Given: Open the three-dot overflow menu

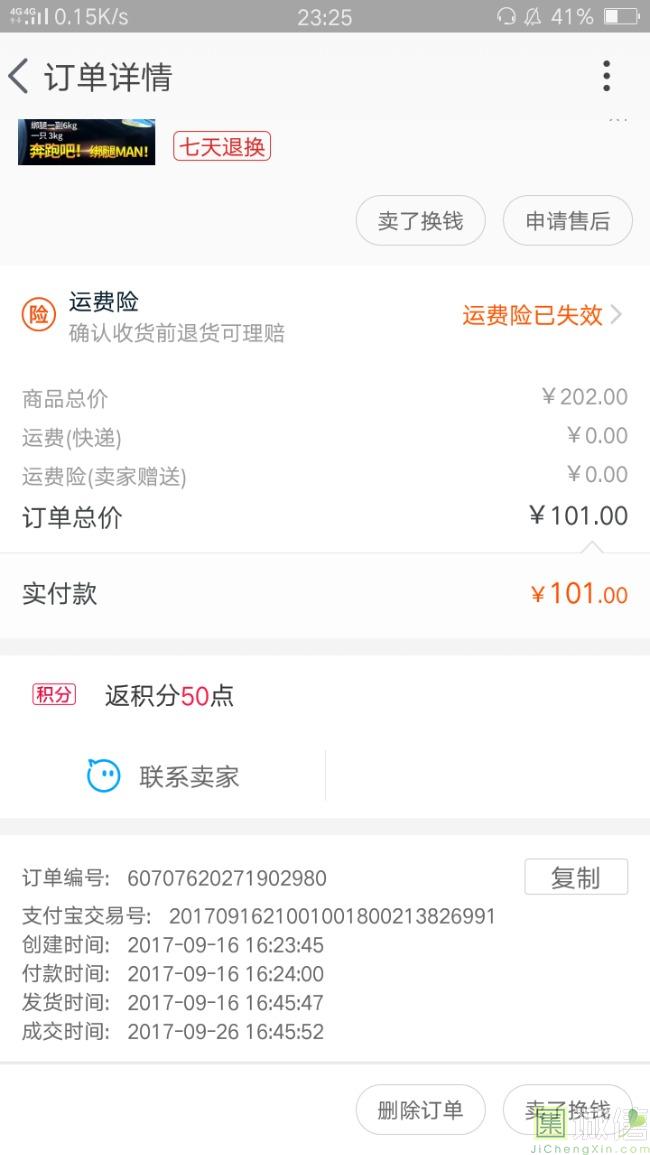Looking at the screenshot, I should coord(606,76).
